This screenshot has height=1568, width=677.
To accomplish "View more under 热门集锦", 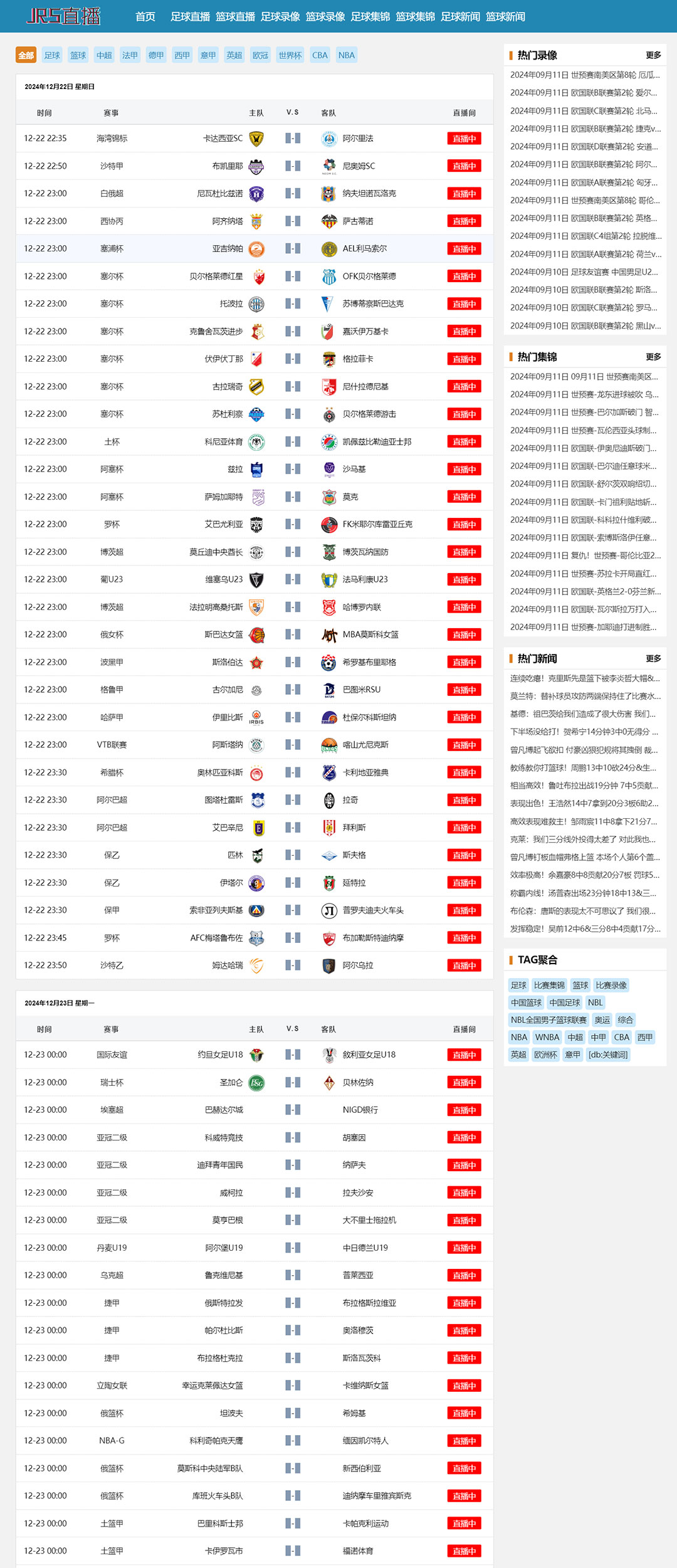I will pyautogui.click(x=653, y=357).
